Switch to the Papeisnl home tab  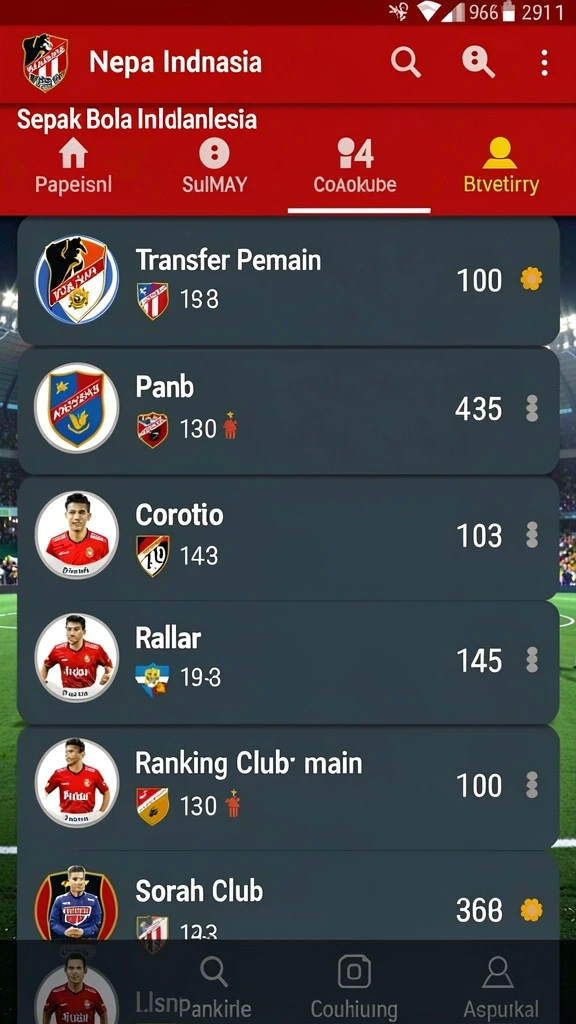pyautogui.click(x=73, y=167)
